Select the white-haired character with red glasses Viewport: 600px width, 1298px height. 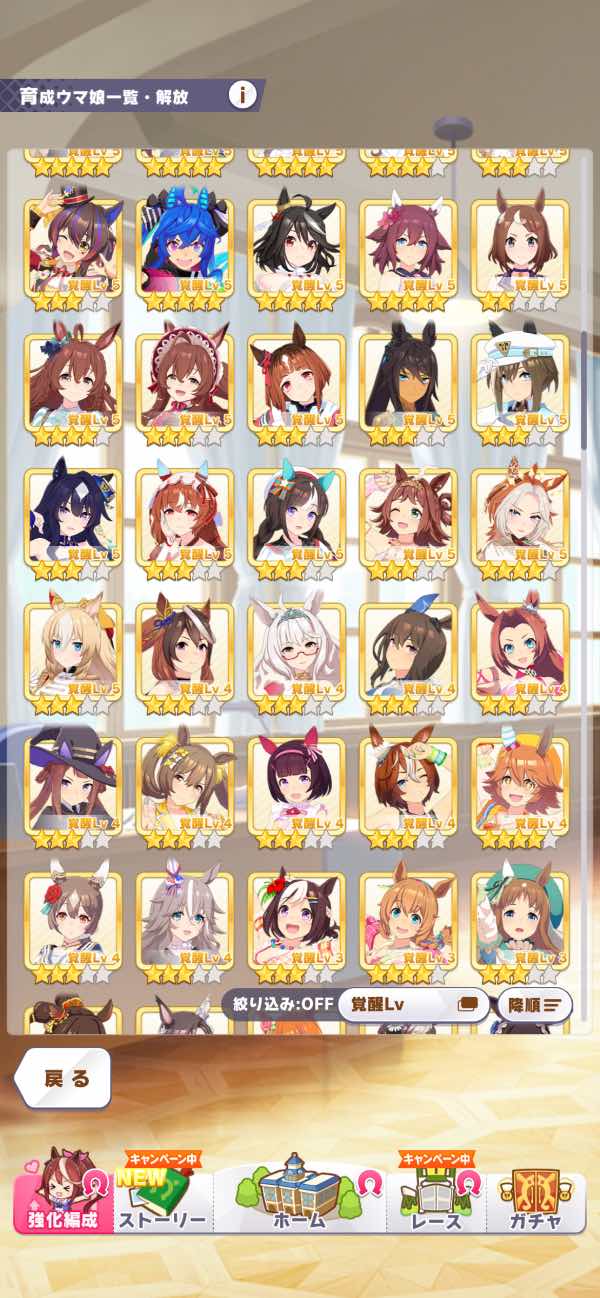pyautogui.click(x=296, y=653)
